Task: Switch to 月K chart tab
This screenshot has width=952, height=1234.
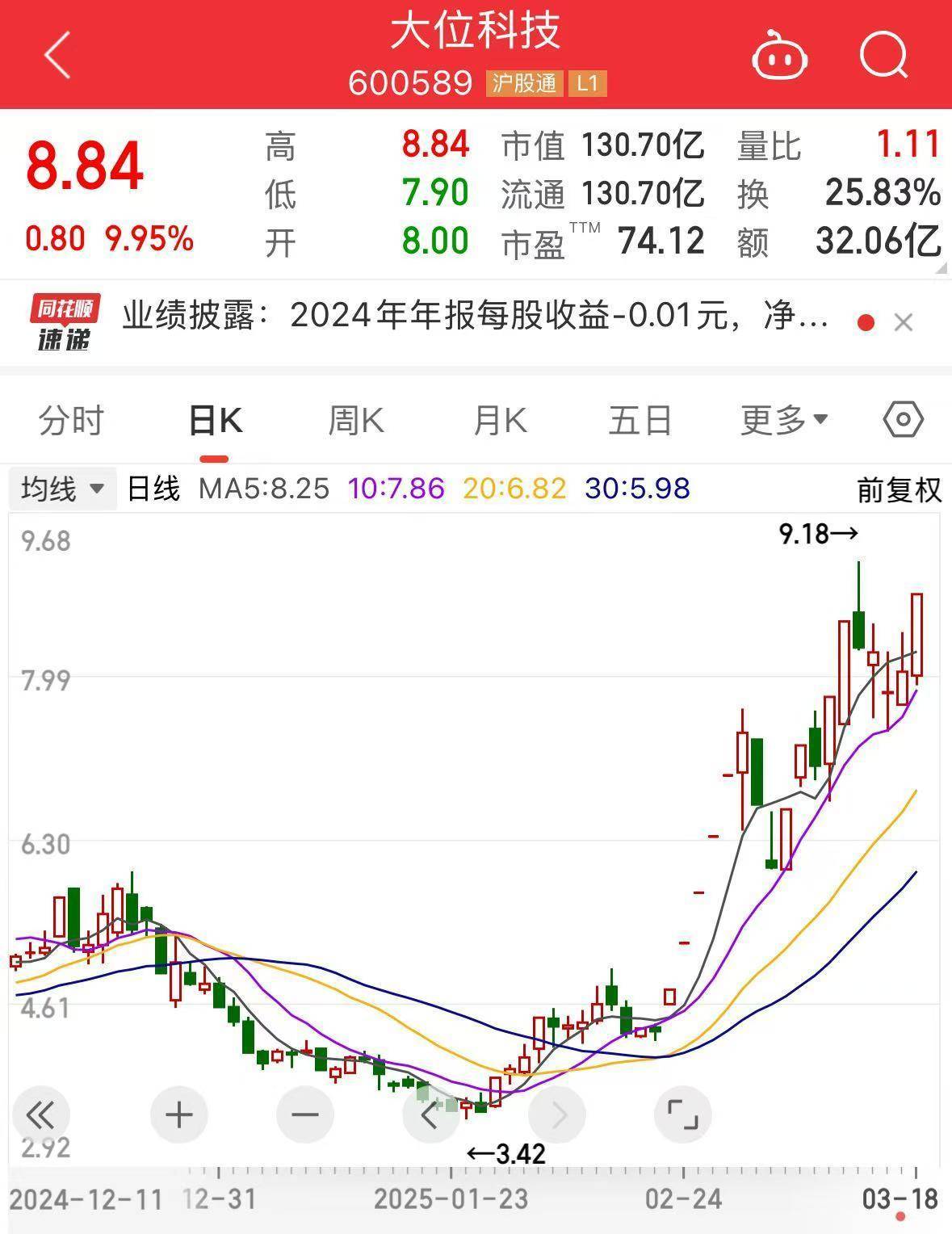Action: point(499,421)
